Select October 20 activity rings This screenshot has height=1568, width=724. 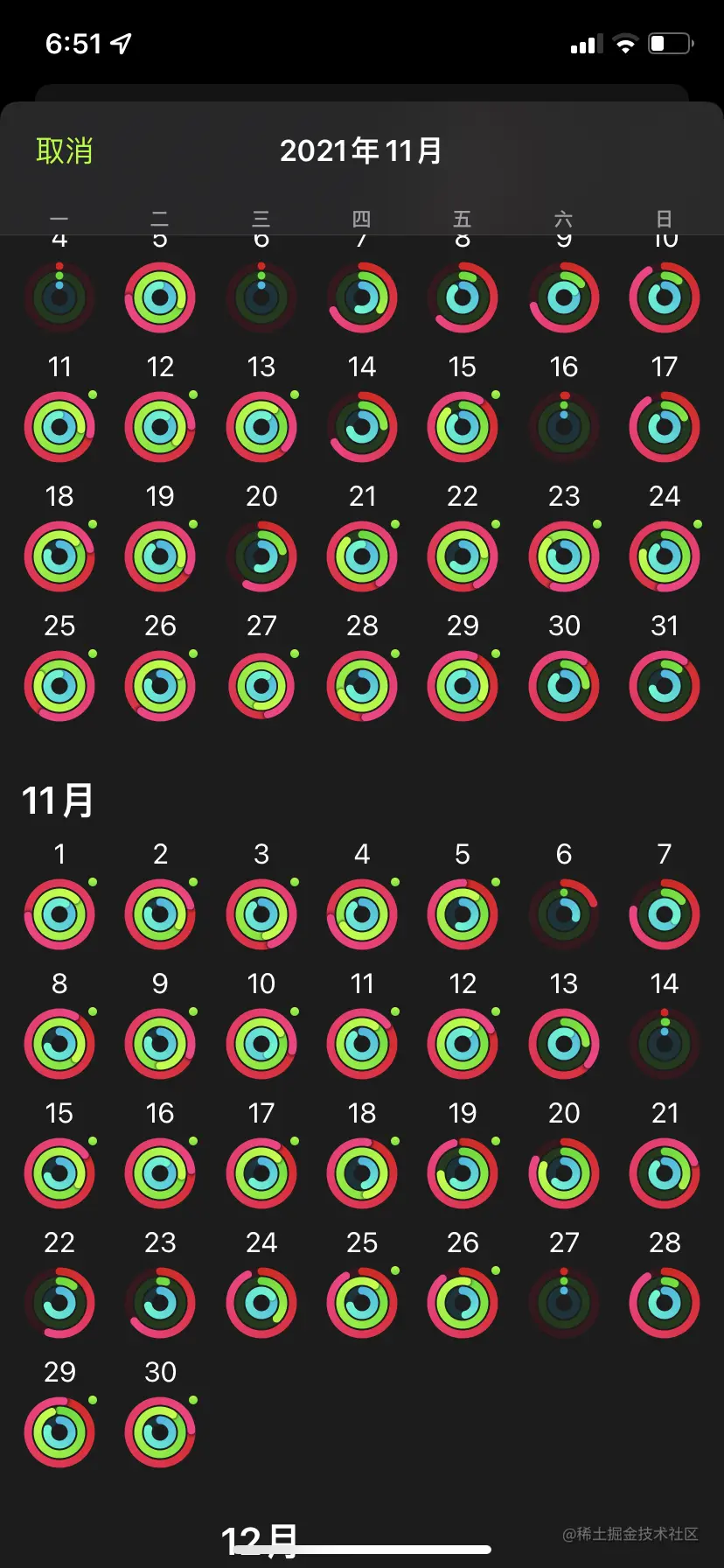[261, 556]
